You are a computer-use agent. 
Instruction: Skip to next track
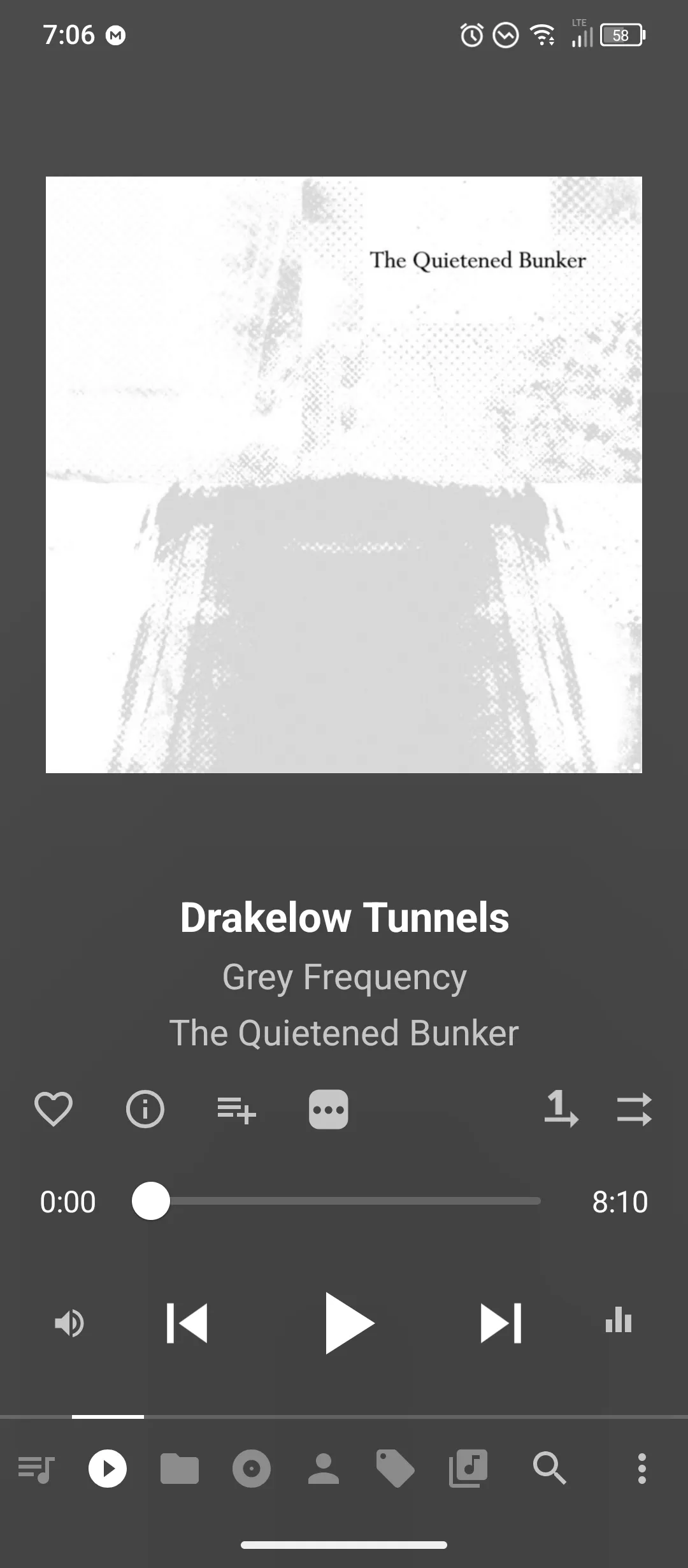(501, 1323)
